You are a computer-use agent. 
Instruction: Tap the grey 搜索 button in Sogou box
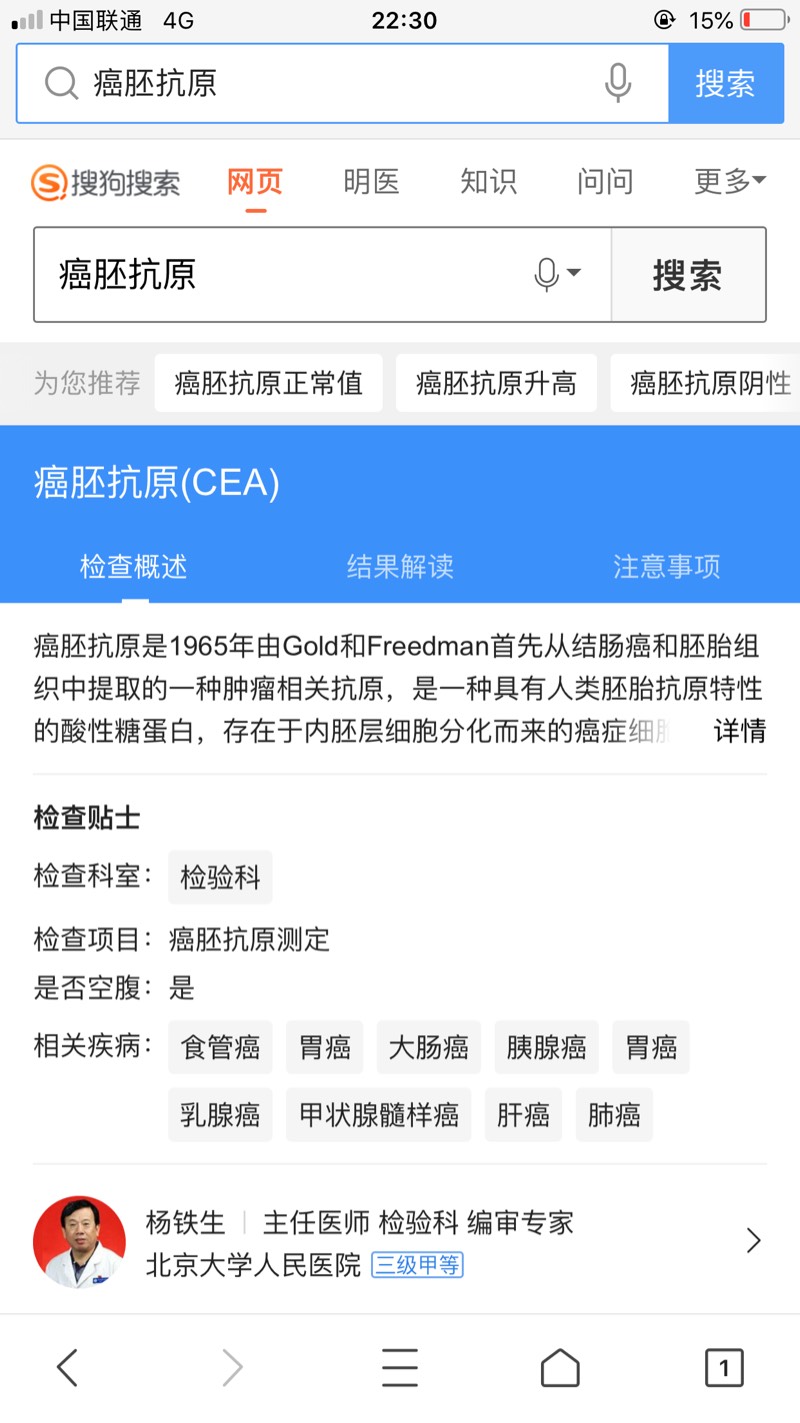[x=688, y=275]
